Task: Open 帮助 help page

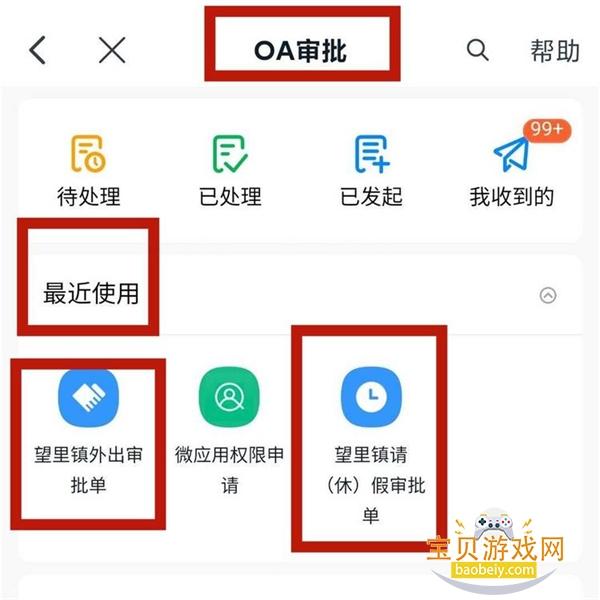Action: [554, 50]
